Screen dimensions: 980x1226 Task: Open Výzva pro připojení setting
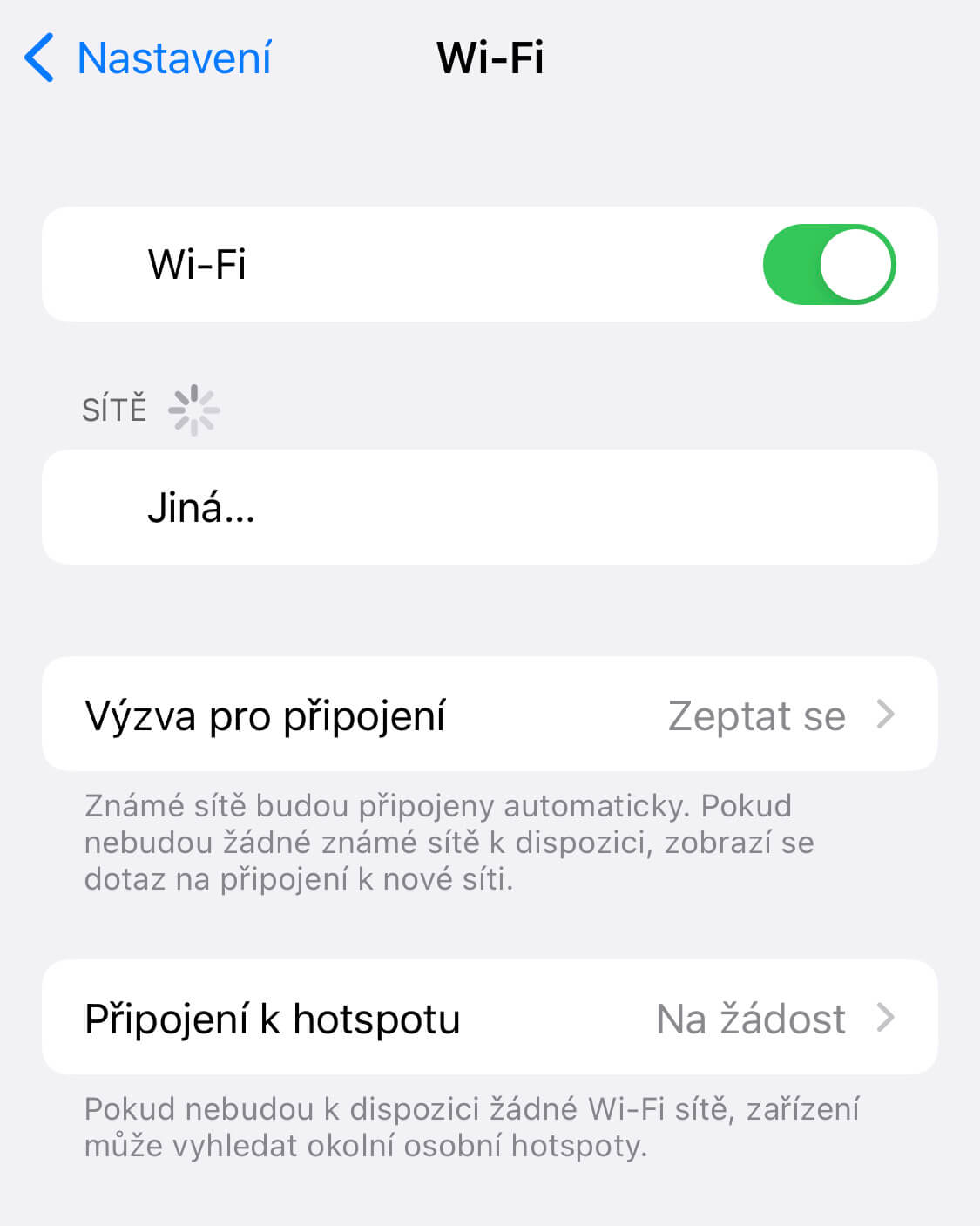(490, 715)
